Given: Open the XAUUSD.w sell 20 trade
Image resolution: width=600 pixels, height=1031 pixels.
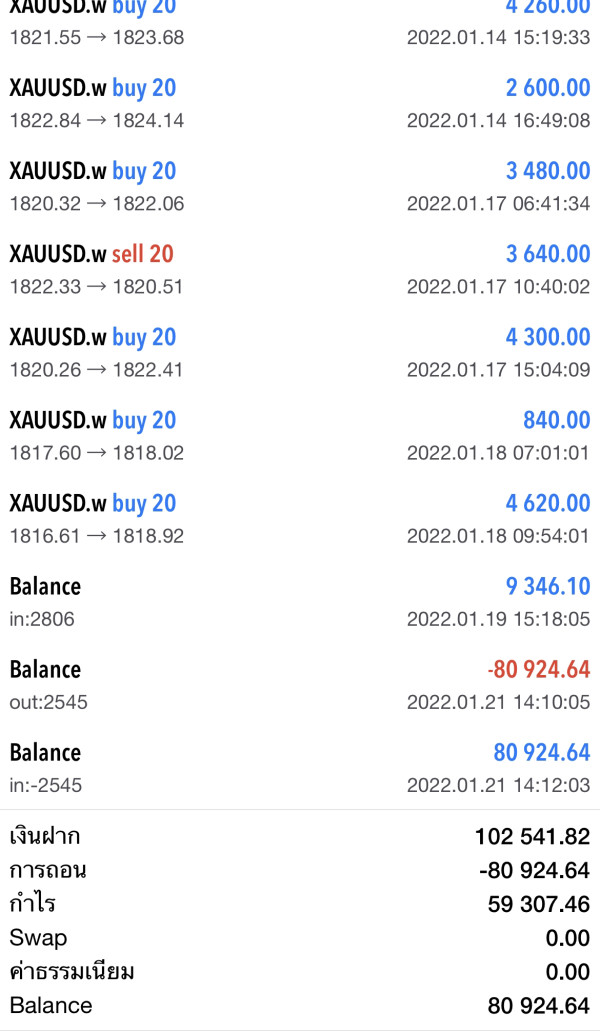Looking at the screenshot, I should click(x=300, y=270).
